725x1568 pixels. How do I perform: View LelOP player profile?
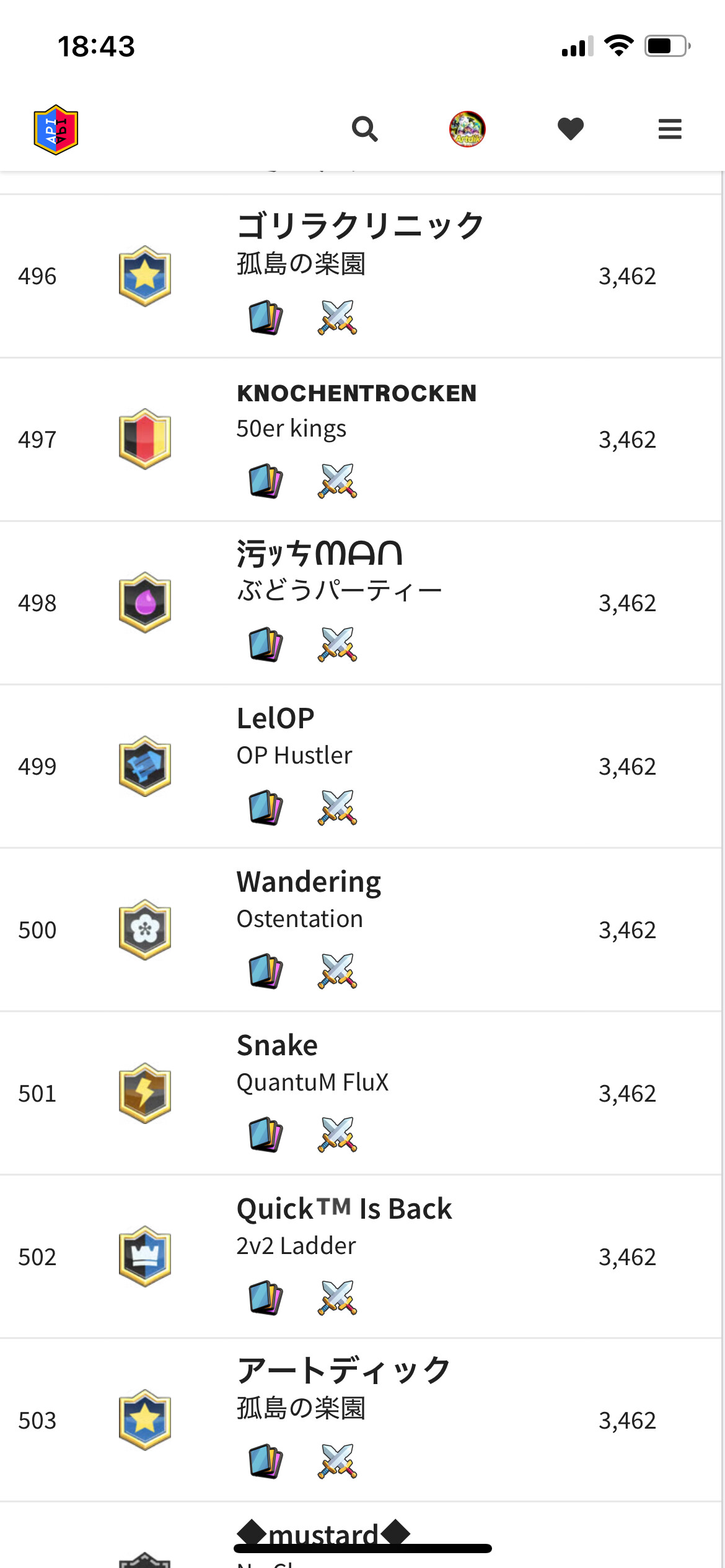tap(276, 718)
